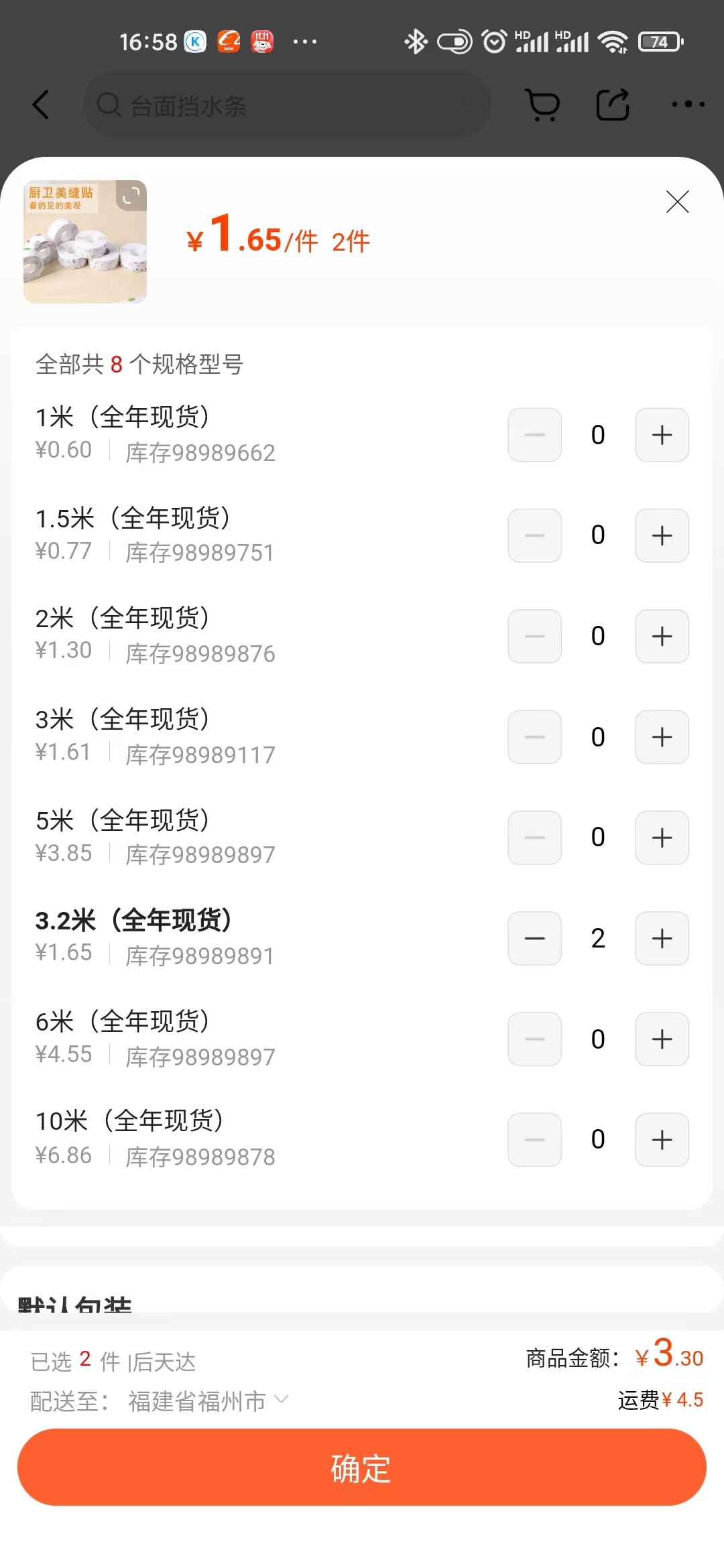Increase quantity of 3.2米 option
Image resolution: width=724 pixels, height=1568 pixels.
(x=662, y=938)
